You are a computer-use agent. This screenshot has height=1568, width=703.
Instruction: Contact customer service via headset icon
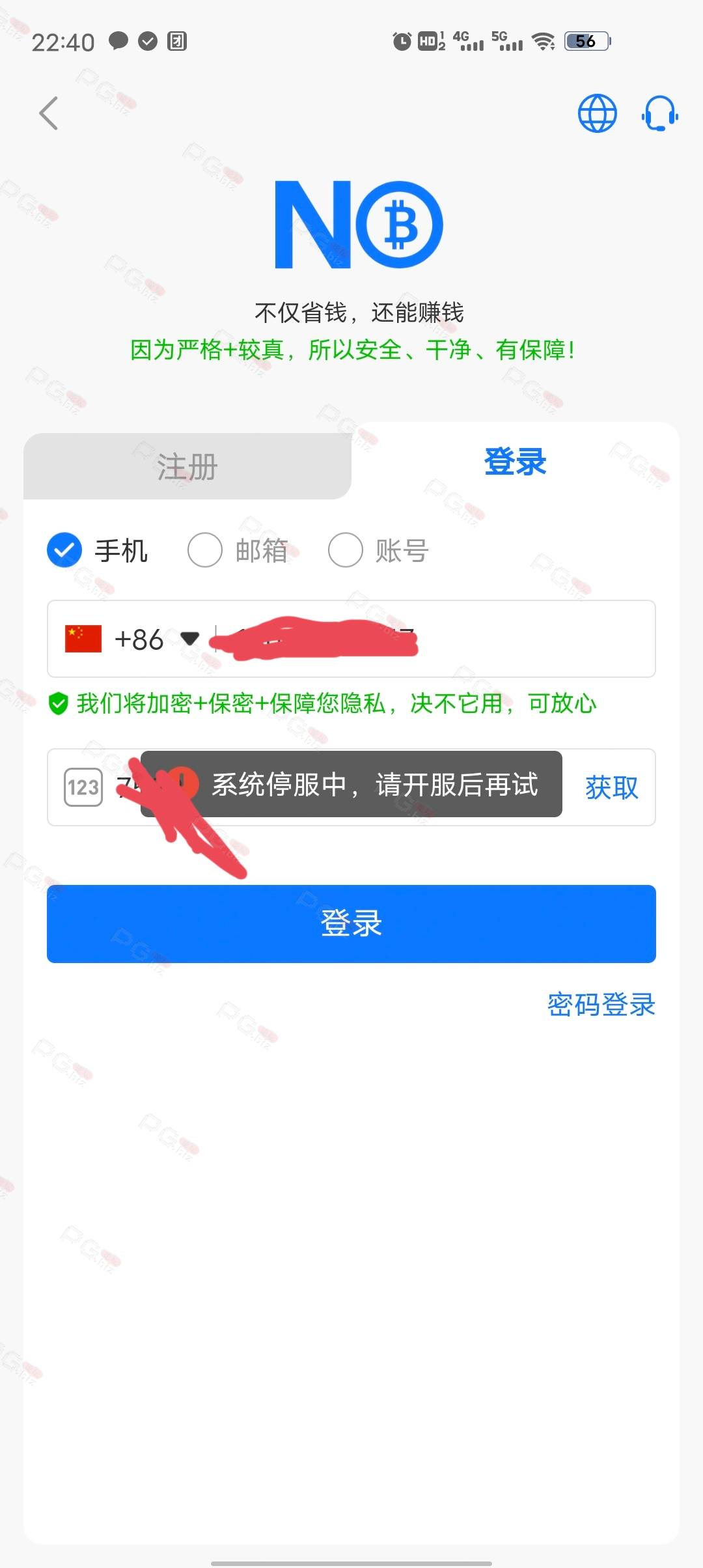coord(659,113)
